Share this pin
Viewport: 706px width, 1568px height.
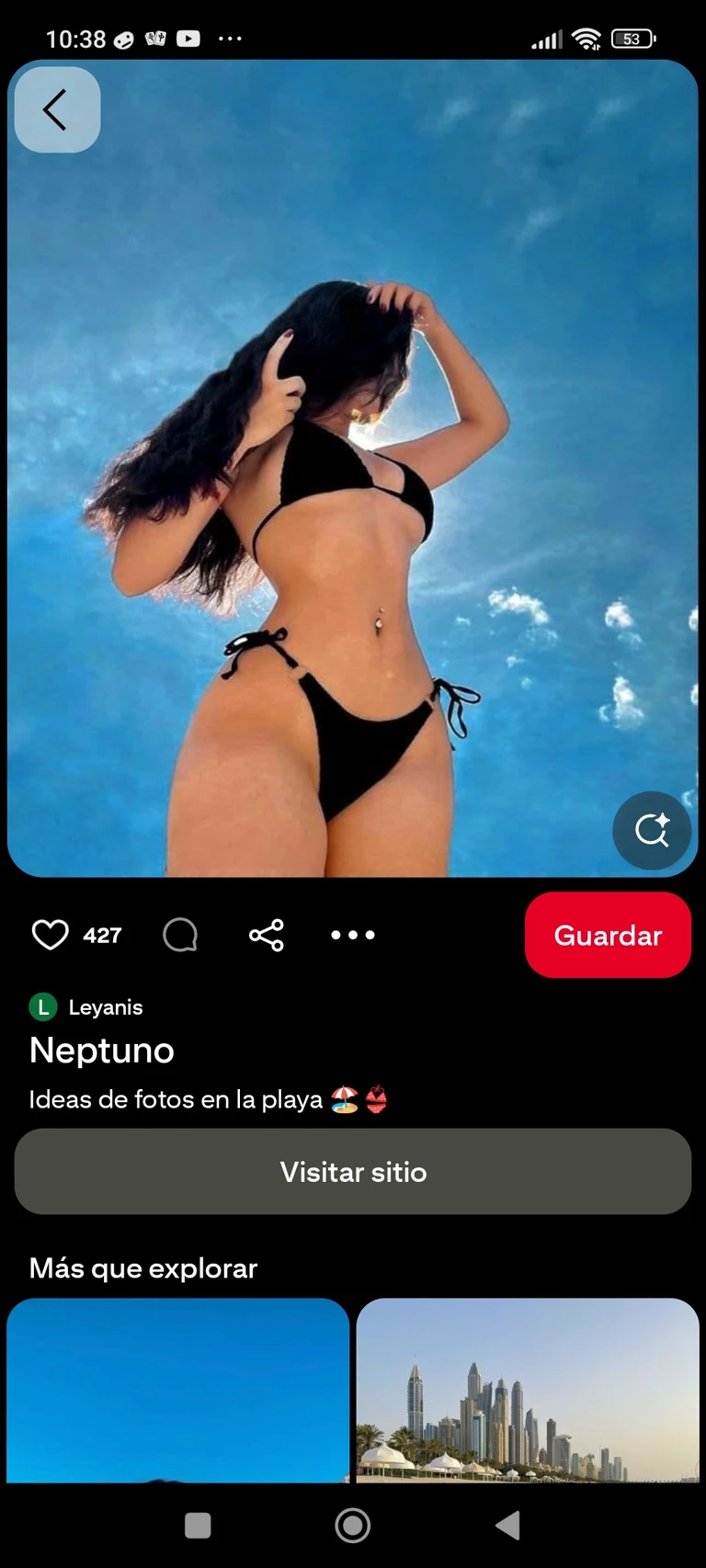tap(267, 935)
